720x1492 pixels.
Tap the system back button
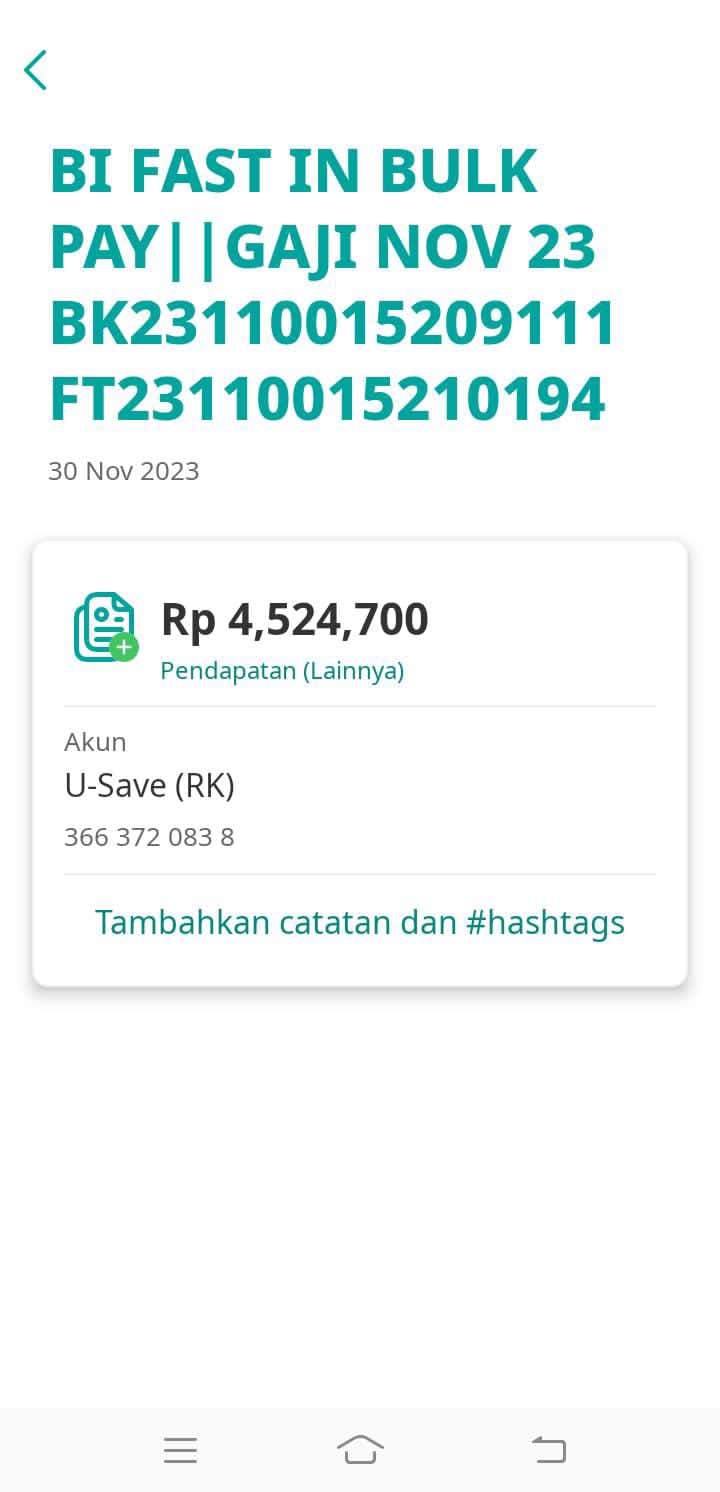(548, 1450)
